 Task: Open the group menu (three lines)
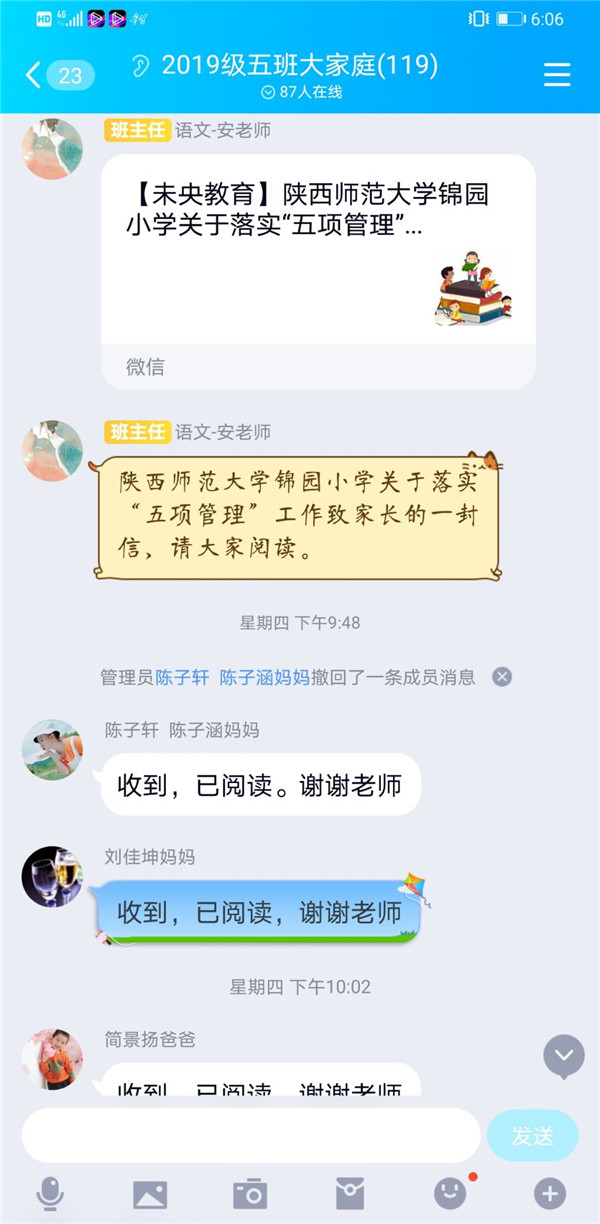(556, 75)
